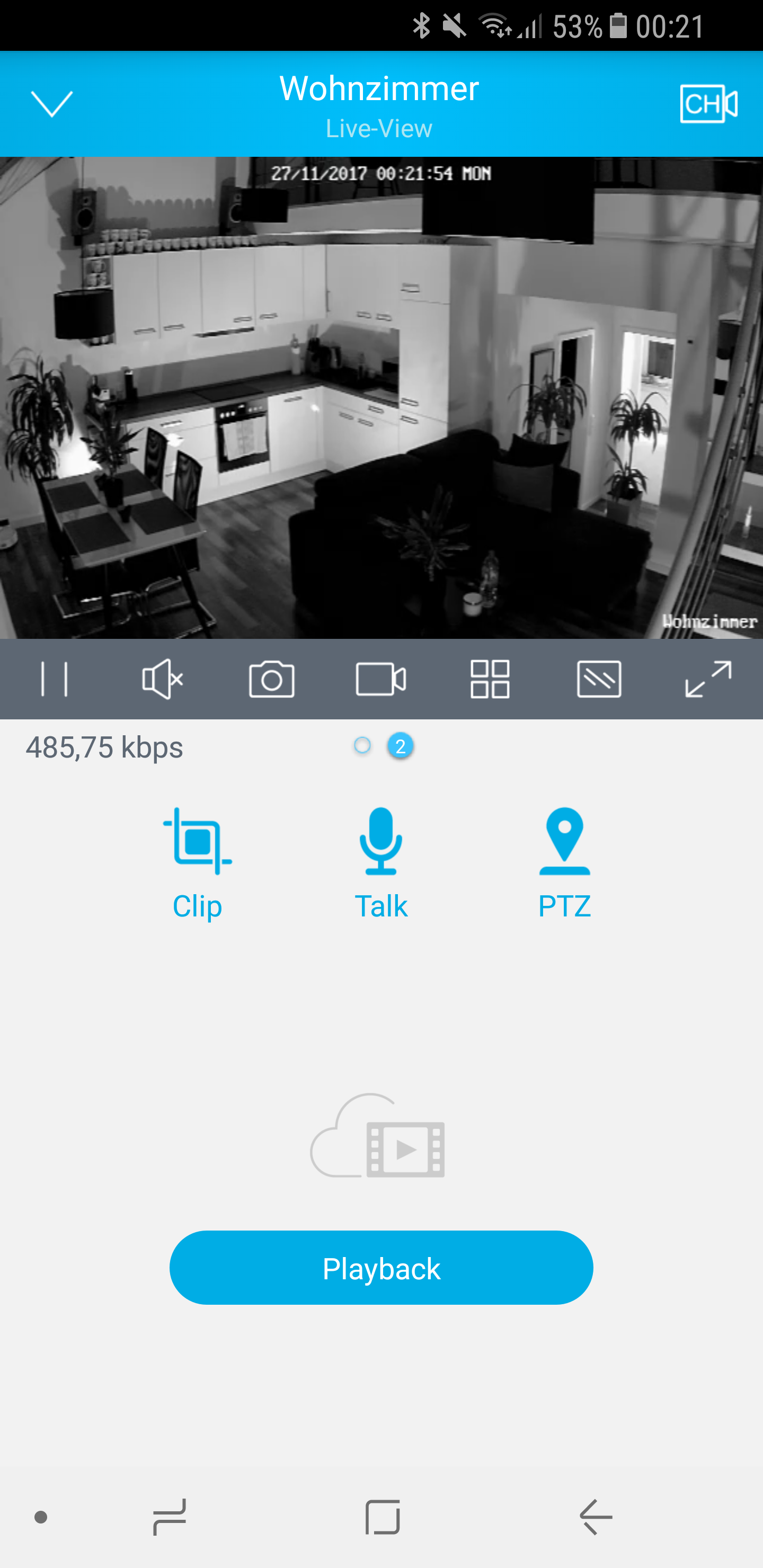Take a snapshot of the live view

272,679
